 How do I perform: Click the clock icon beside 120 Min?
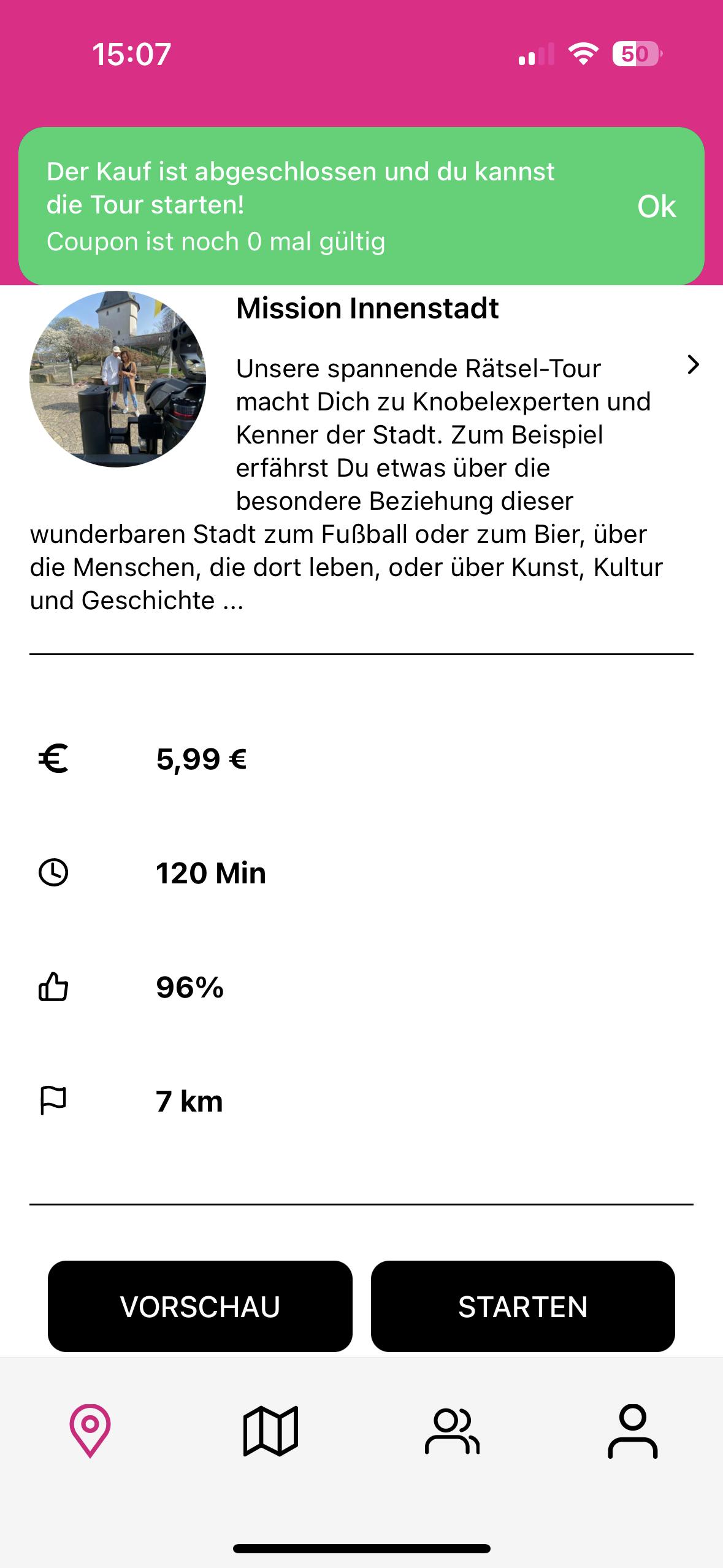[x=54, y=872]
